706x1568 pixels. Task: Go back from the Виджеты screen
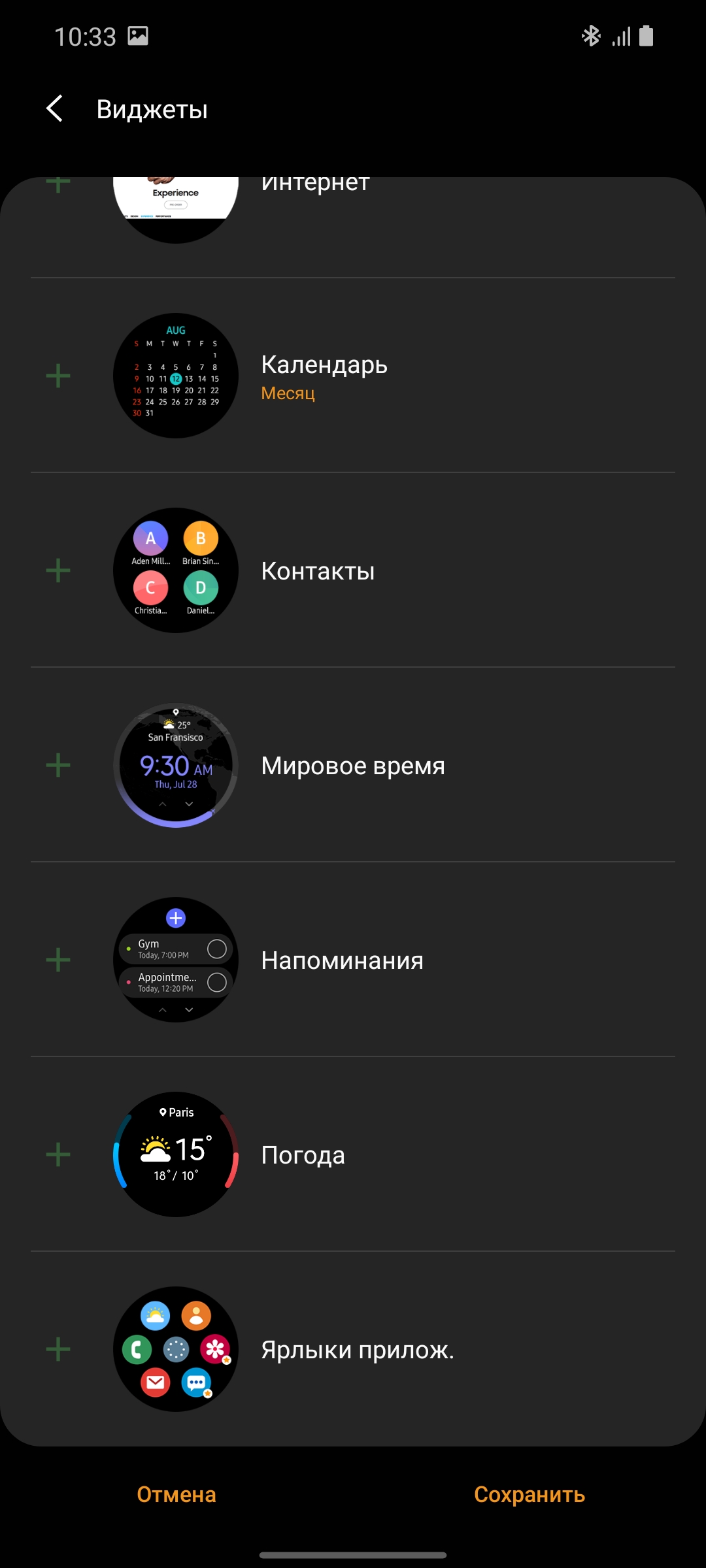[x=55, y=108]
